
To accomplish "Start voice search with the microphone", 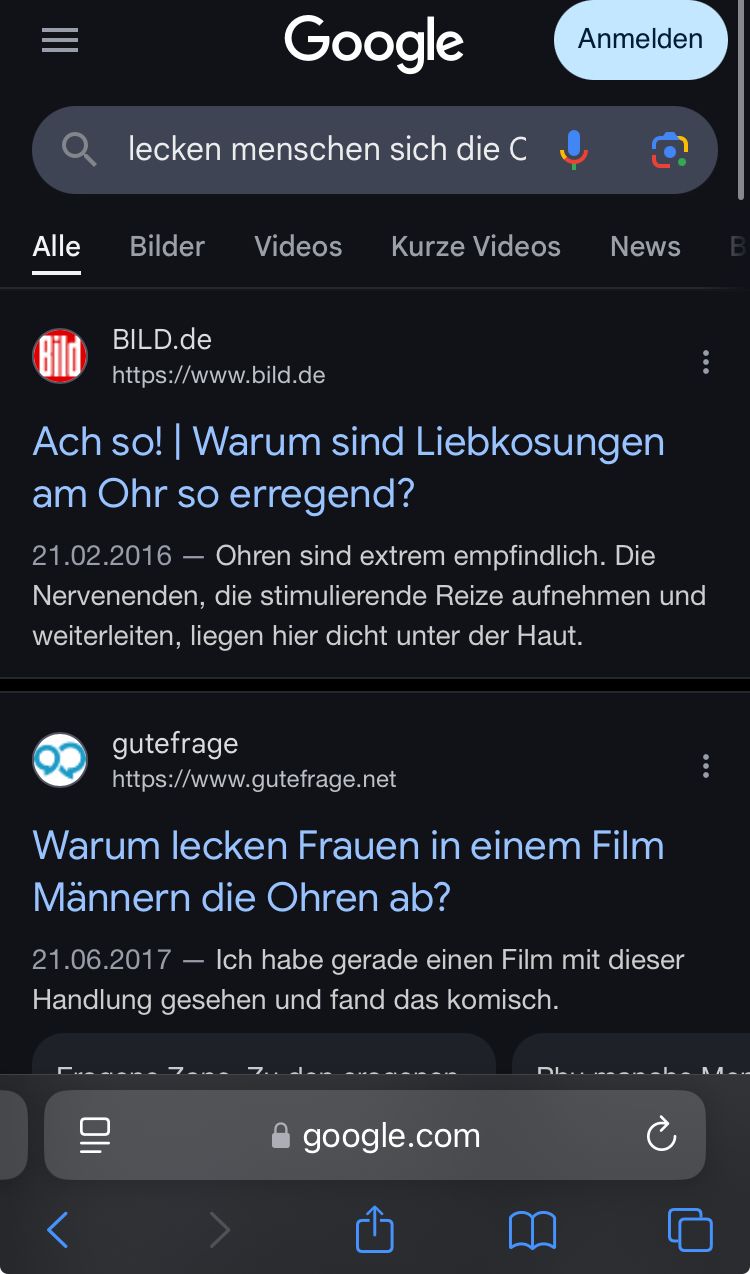I will coord(573,150).
